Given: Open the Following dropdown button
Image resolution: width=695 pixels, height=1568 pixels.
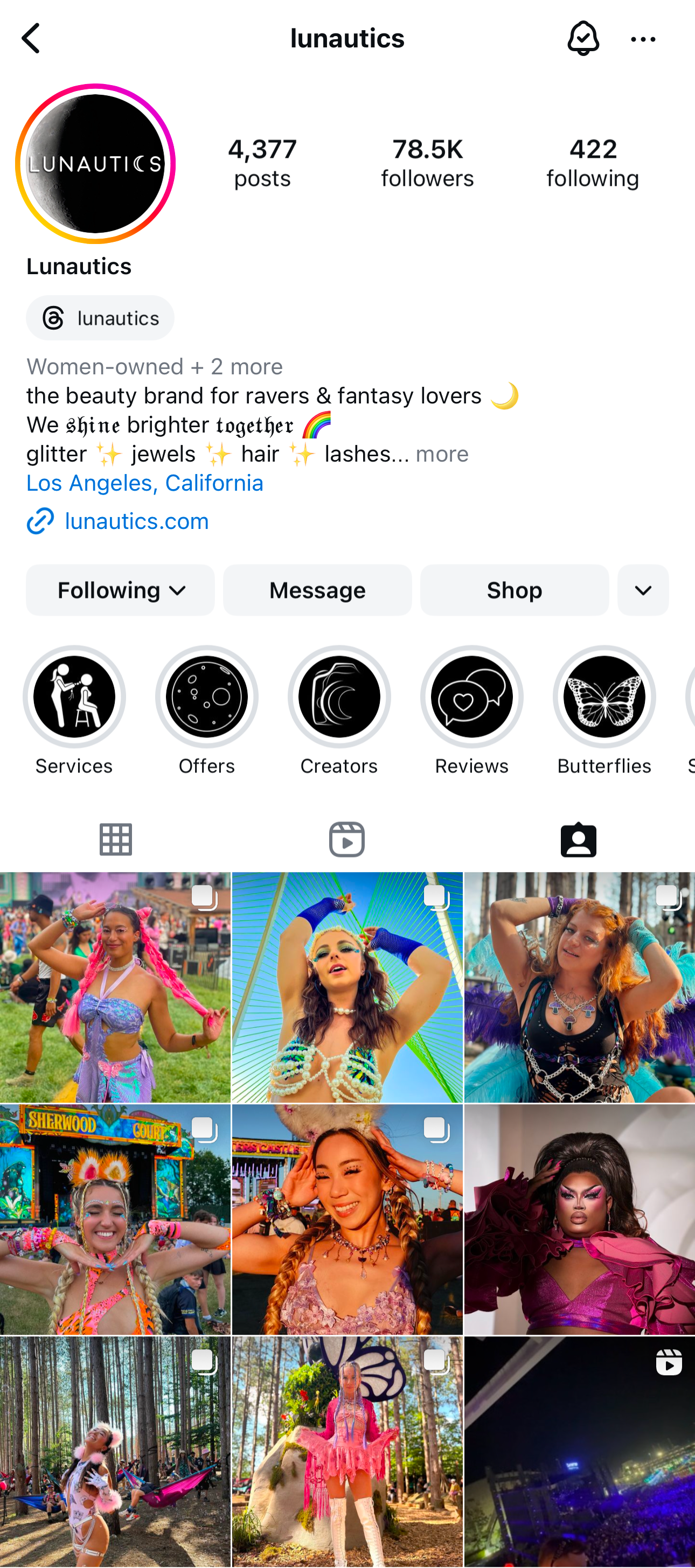Looking at the screenshot, I should [x=121, y=590].
